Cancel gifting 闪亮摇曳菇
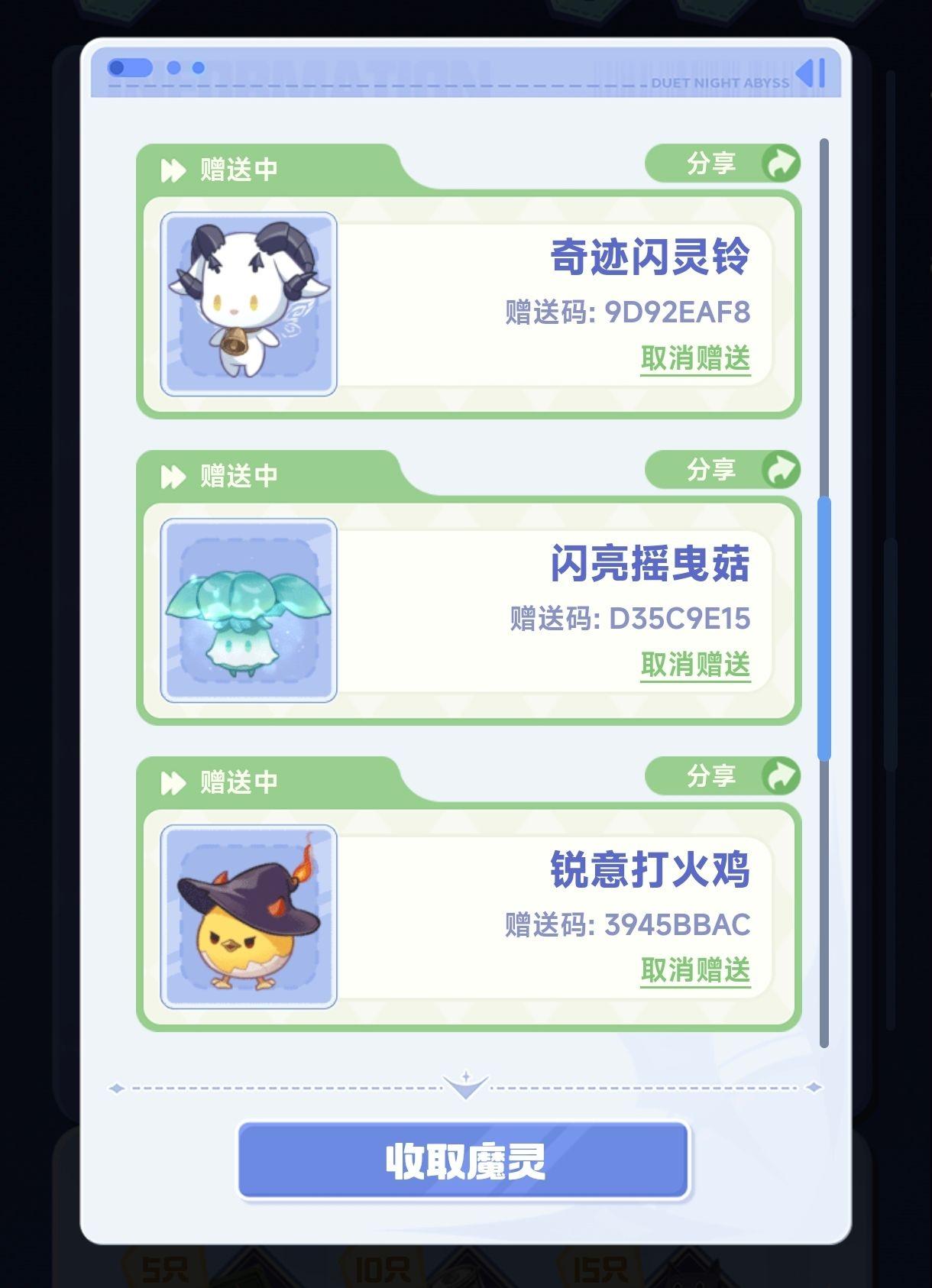Viewport: 932px width, 1288px height. pyautogui.click(x=695, y=664)
